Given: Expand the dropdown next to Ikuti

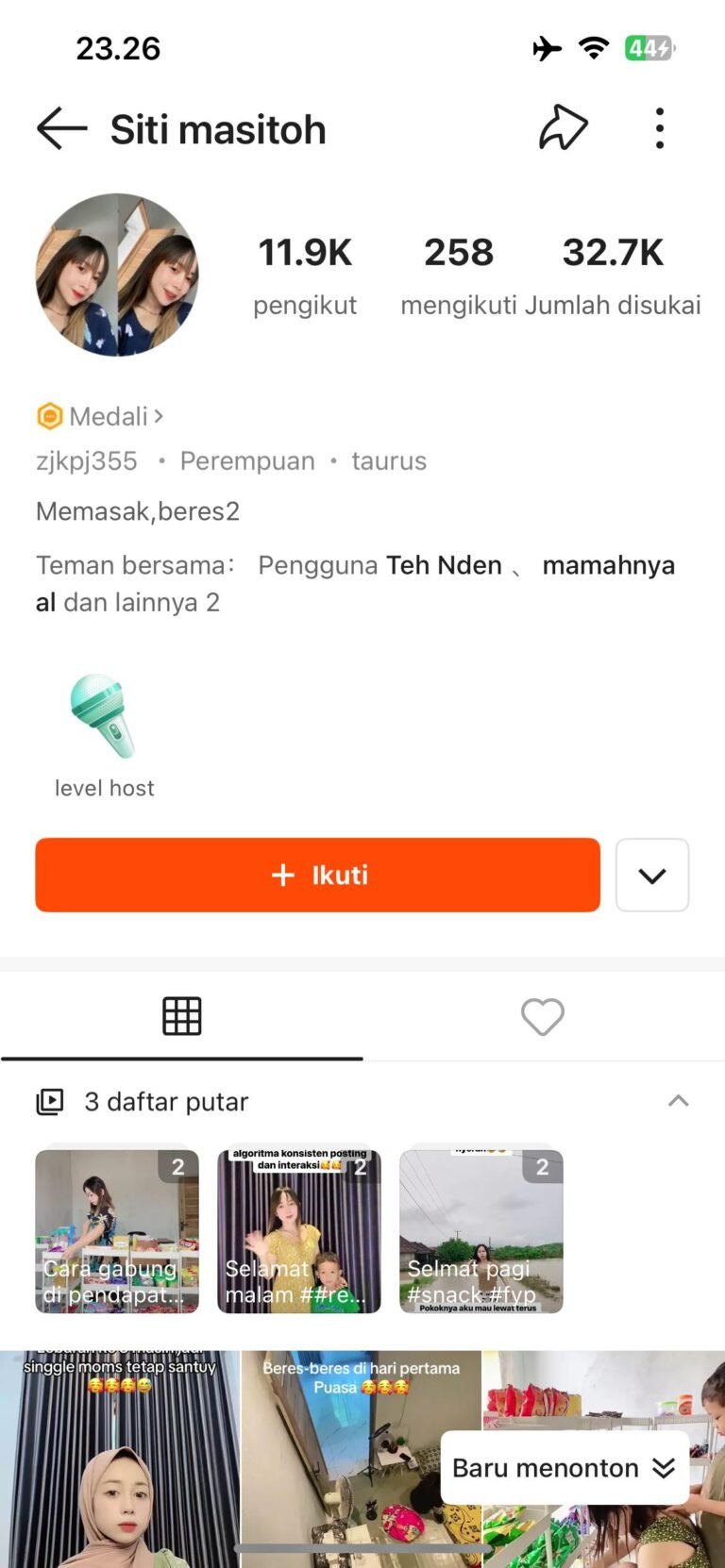Looking at the screenshot, I should click(652, 875).
